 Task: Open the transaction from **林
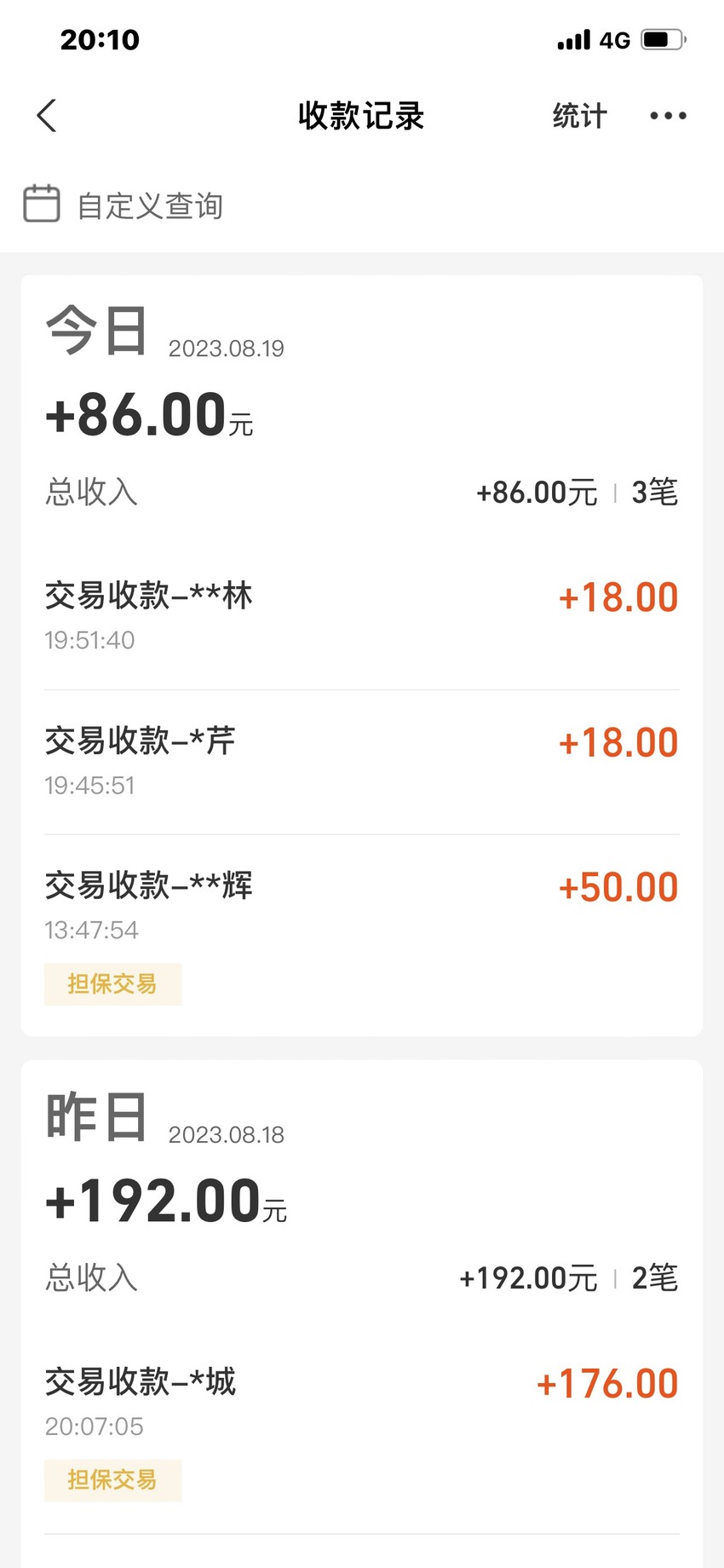pos(362,616)
